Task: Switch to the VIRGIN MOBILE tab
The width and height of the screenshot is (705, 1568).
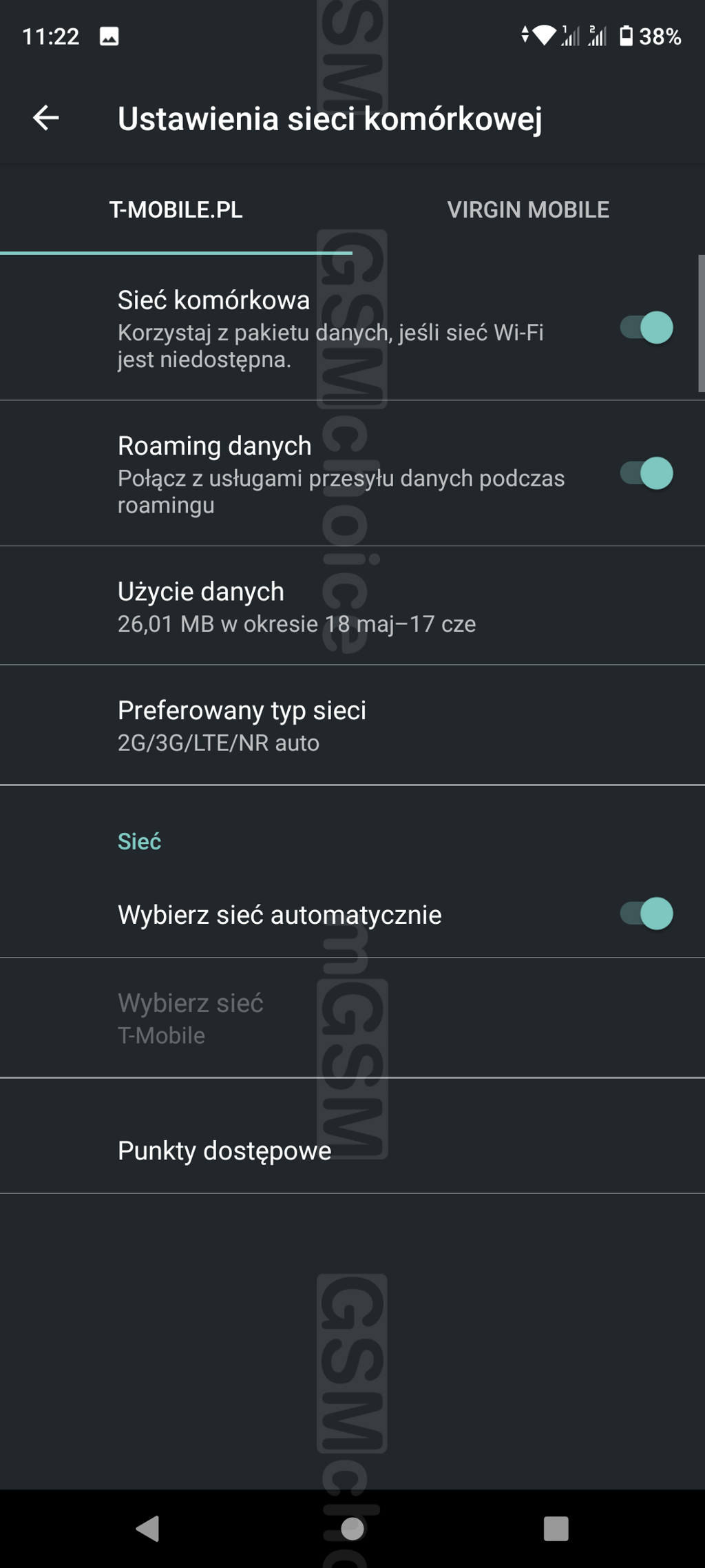Action: [x=528, y=209]
